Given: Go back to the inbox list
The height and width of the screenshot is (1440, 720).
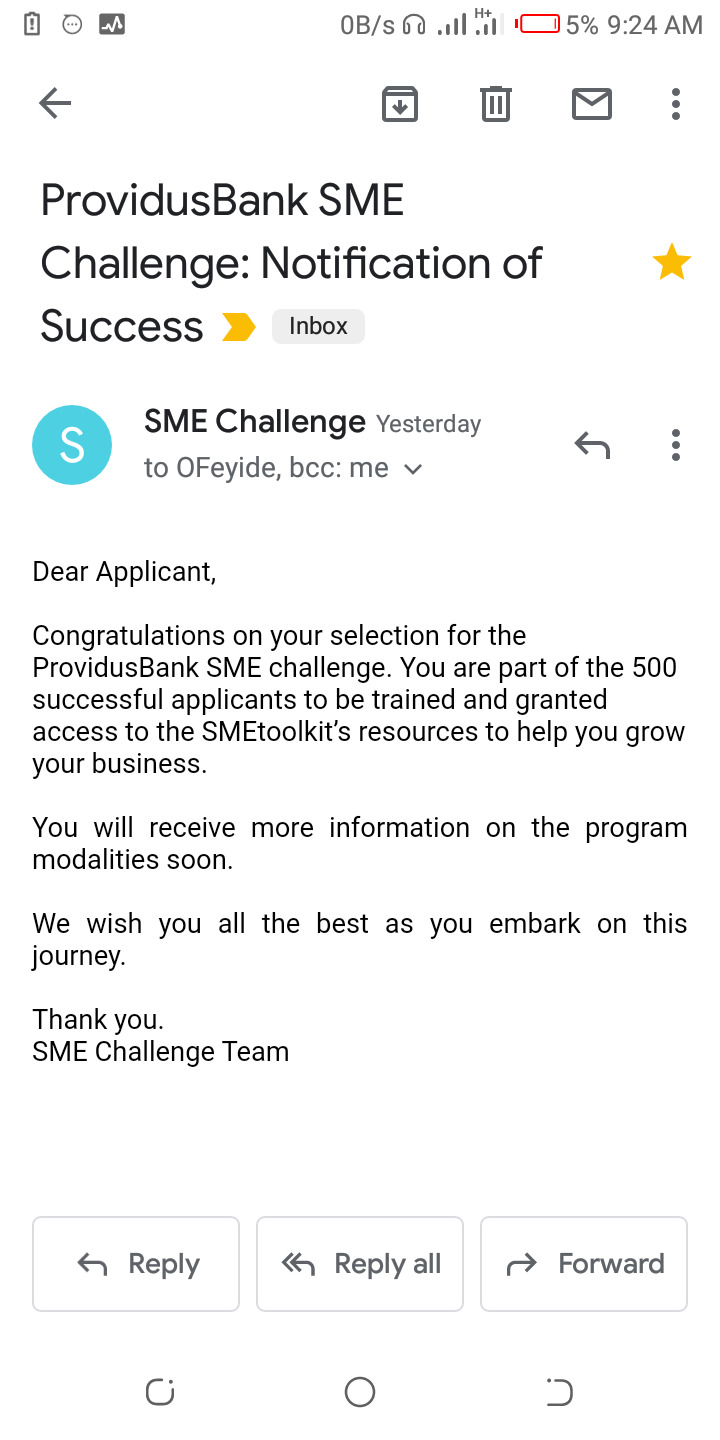Looking at the screenshot, I should (x=55, y=103).
